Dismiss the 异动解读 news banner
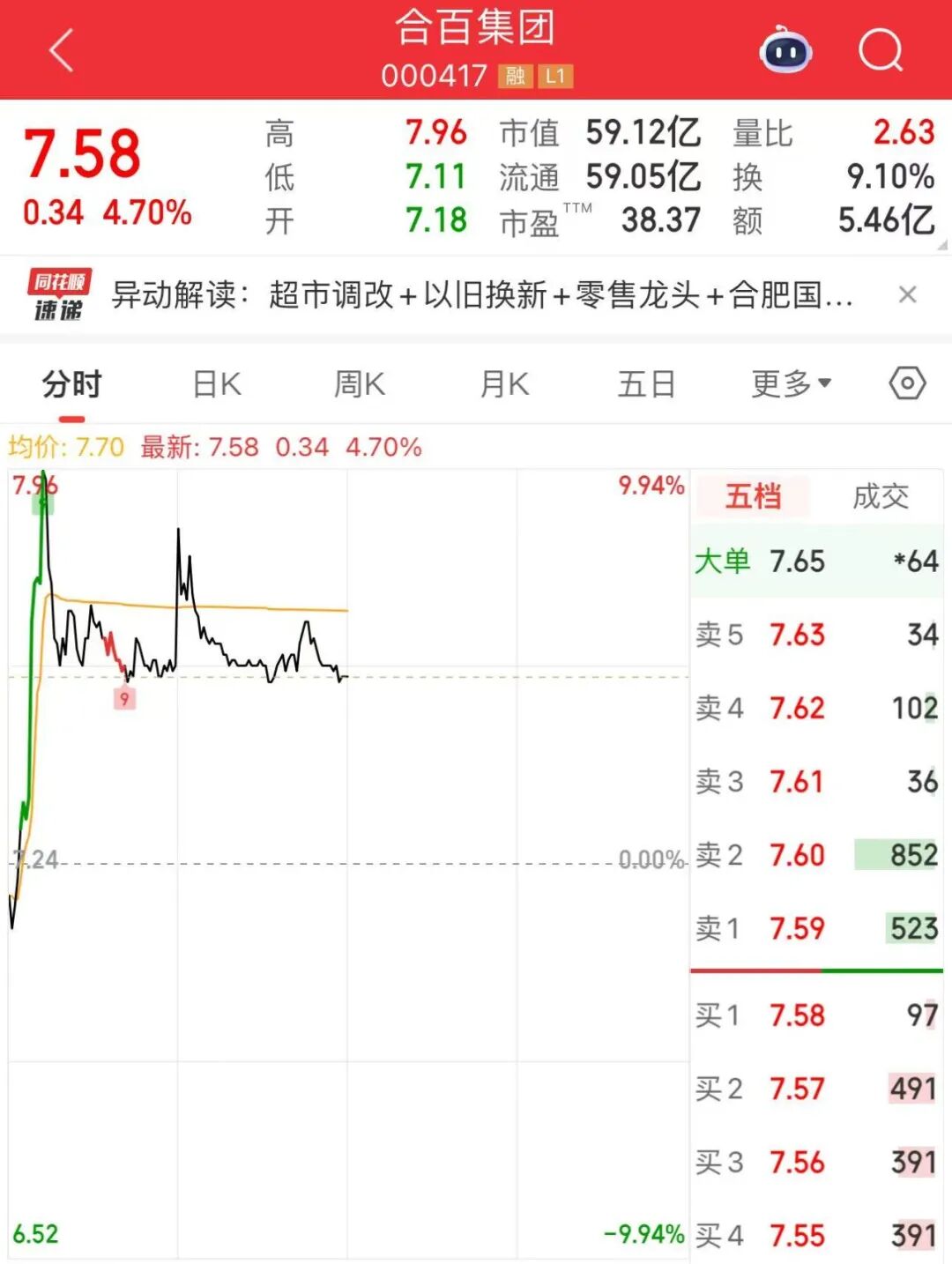The image size is (952, 1264). click(x=908, y=294)
